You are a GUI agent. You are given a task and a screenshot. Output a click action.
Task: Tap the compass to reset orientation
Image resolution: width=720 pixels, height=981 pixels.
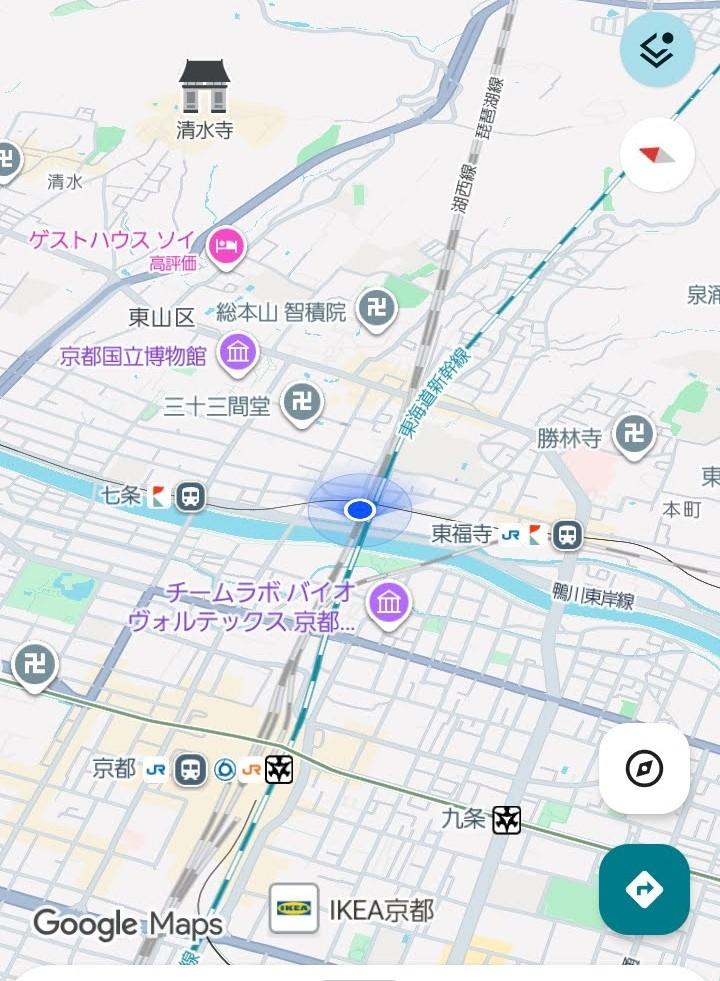tap(657, 155)
